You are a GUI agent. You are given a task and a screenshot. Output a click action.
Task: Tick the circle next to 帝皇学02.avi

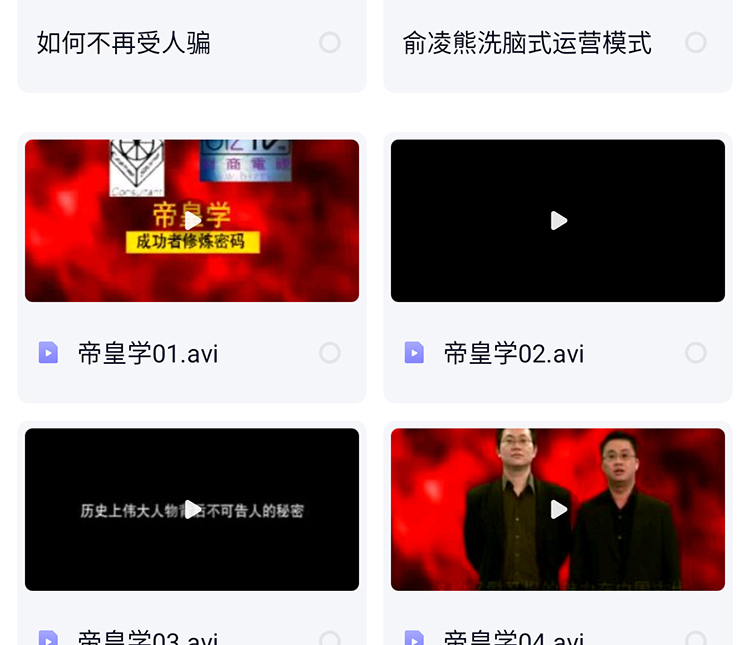696,353
